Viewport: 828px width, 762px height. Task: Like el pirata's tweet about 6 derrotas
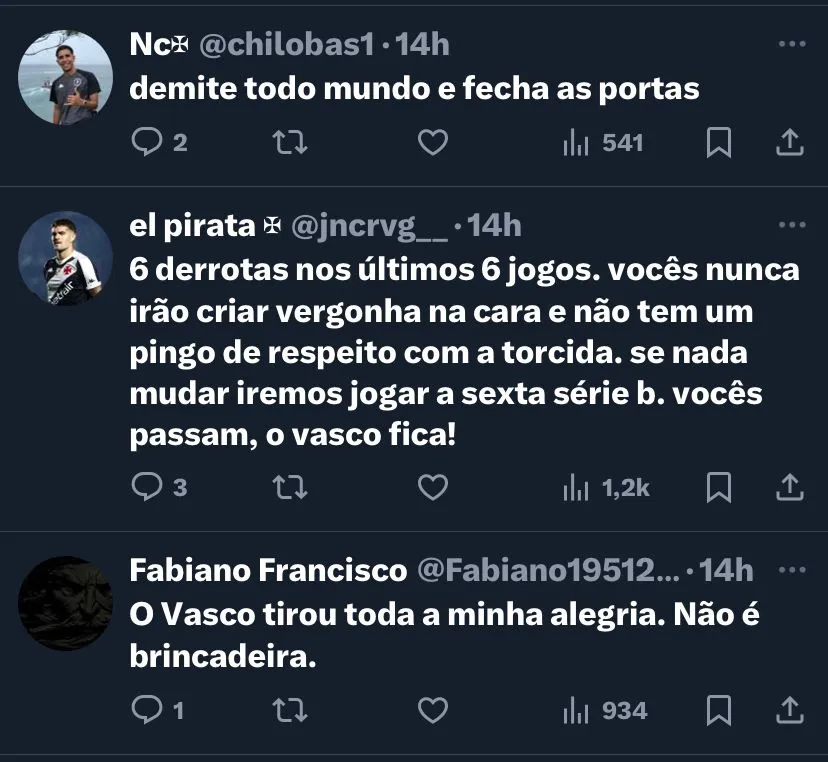coord(432,488)
